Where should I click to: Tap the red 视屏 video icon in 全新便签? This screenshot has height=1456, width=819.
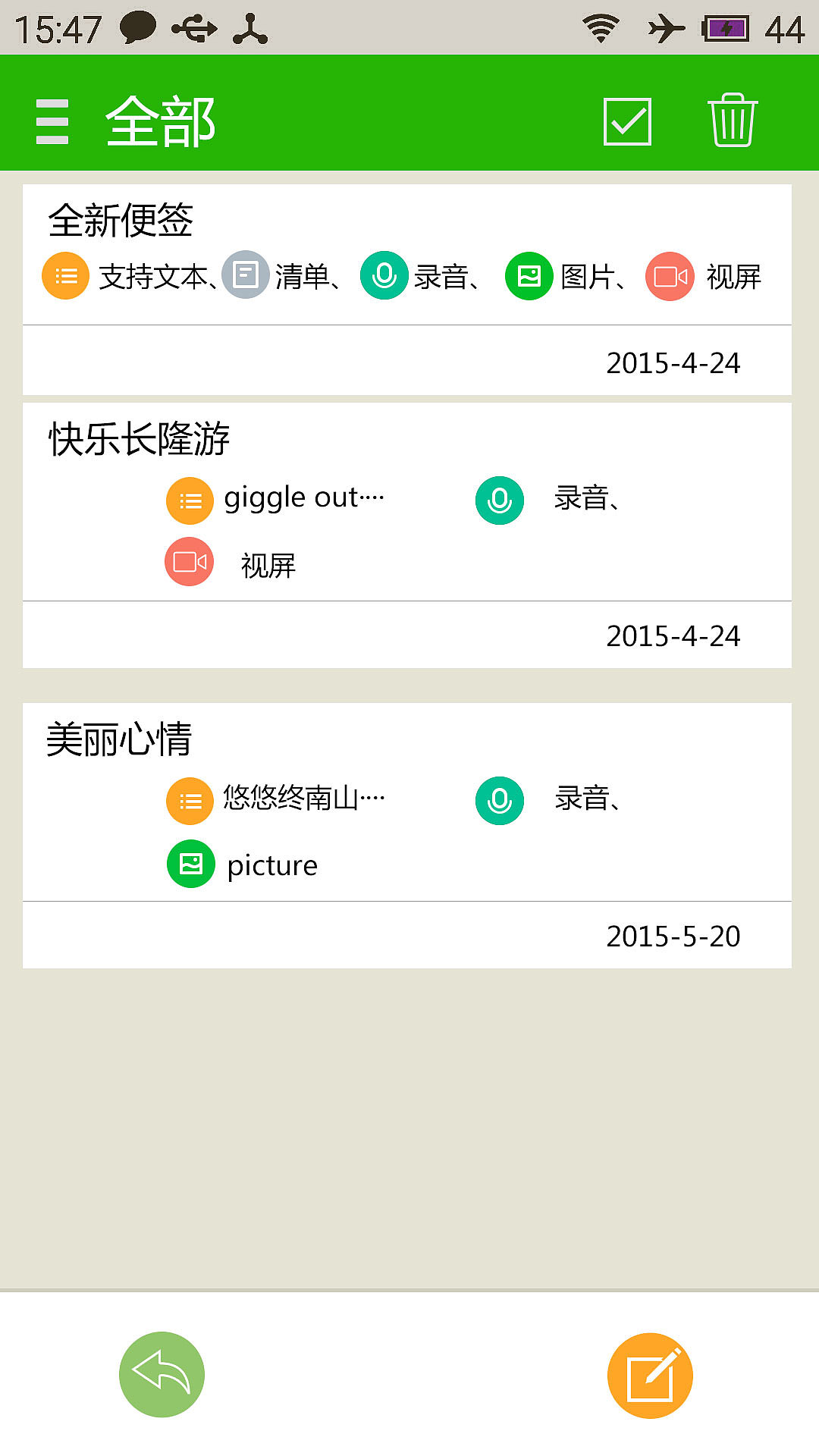click(x=670, y=278)
